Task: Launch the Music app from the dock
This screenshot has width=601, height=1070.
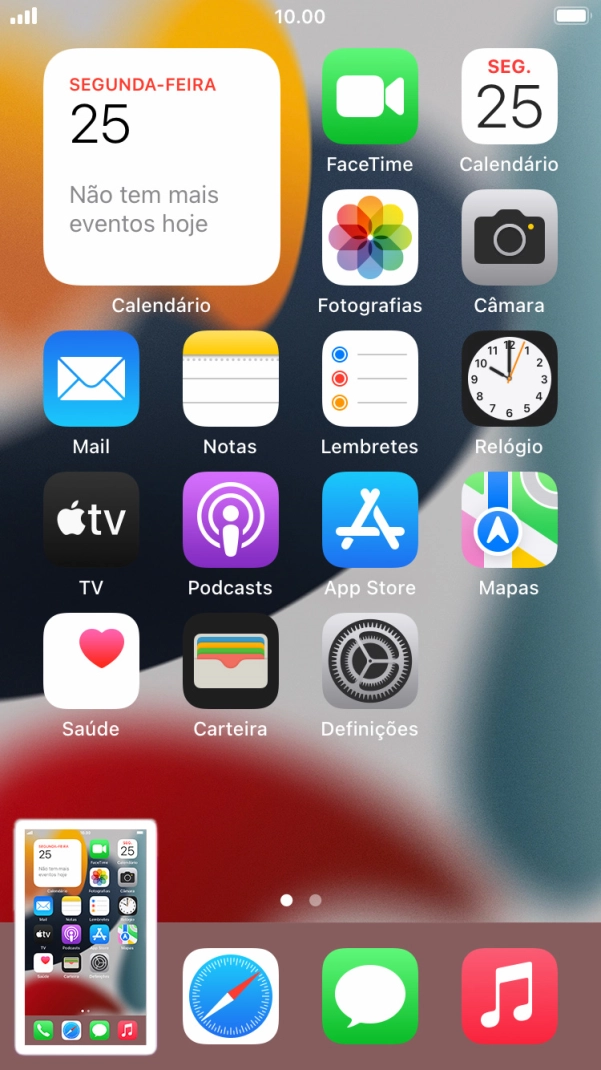Action: 509,996
